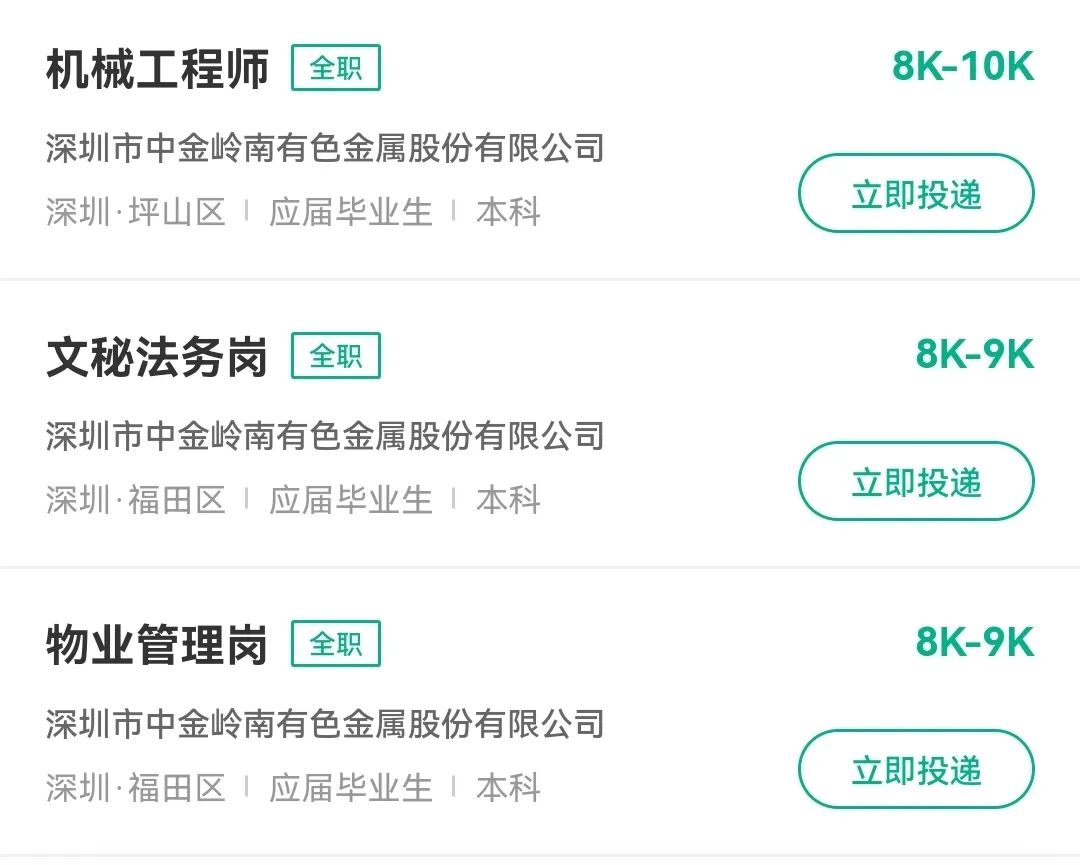Open the 机械工程师 job listing

pyautogui.click(x=158, y=70)
